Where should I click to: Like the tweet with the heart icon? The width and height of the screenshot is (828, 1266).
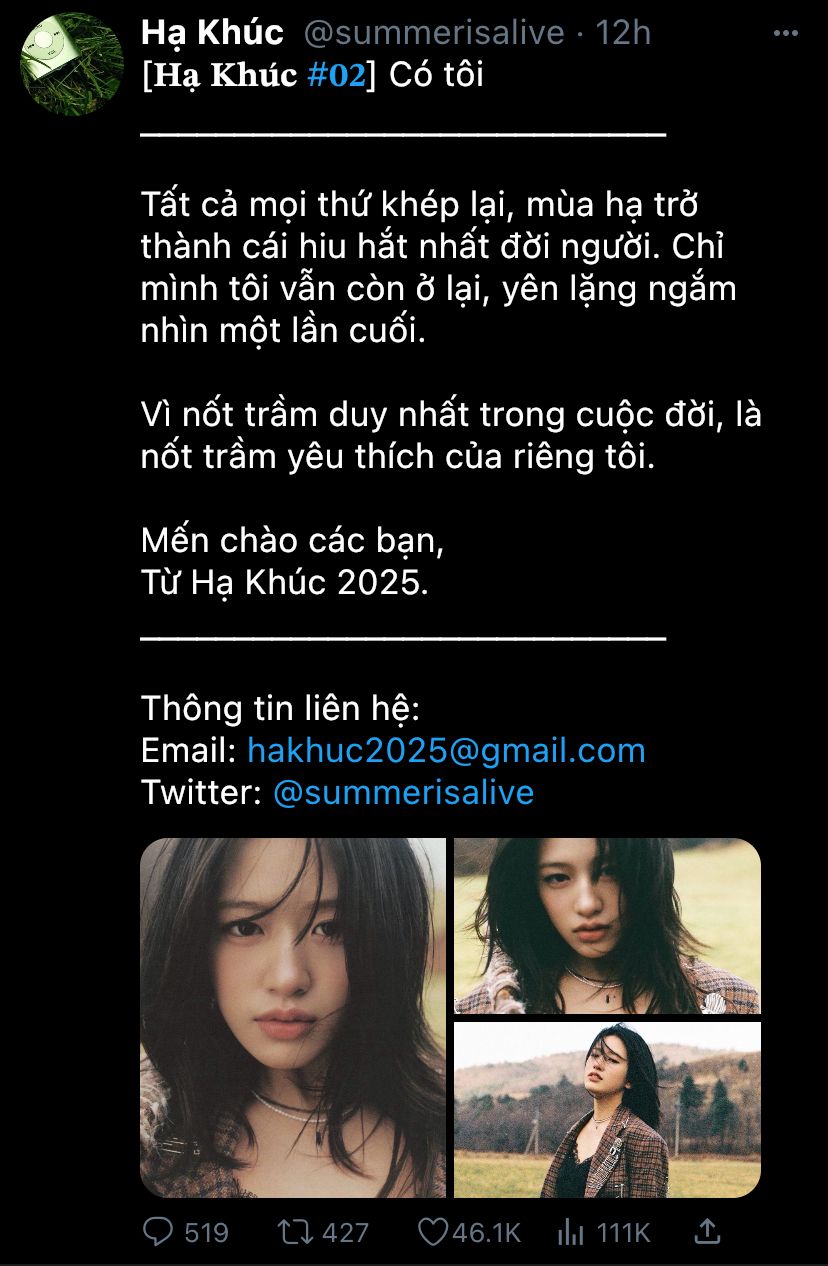click(x=432, y=1232)
